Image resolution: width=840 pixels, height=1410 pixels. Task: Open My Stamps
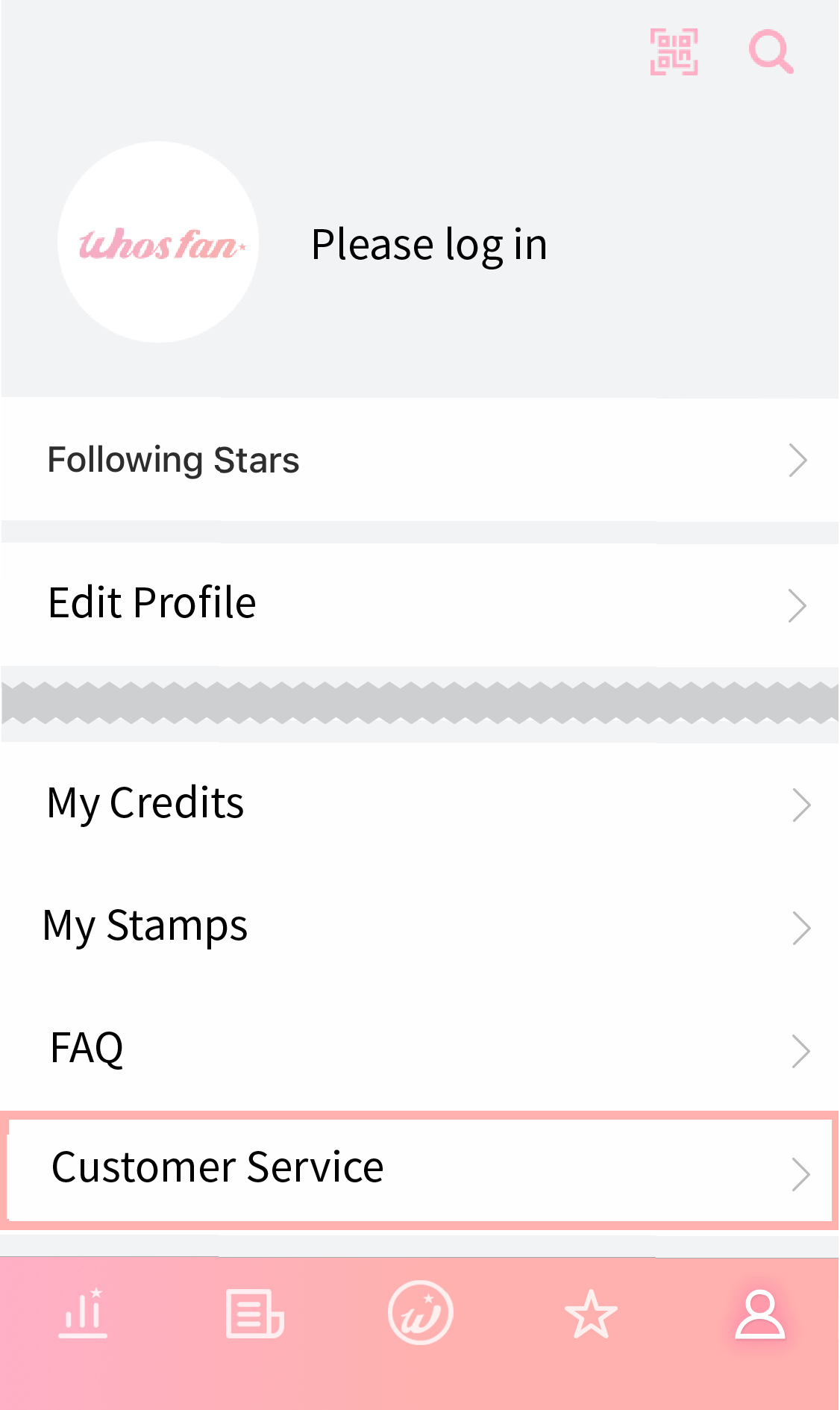[420, 926]
